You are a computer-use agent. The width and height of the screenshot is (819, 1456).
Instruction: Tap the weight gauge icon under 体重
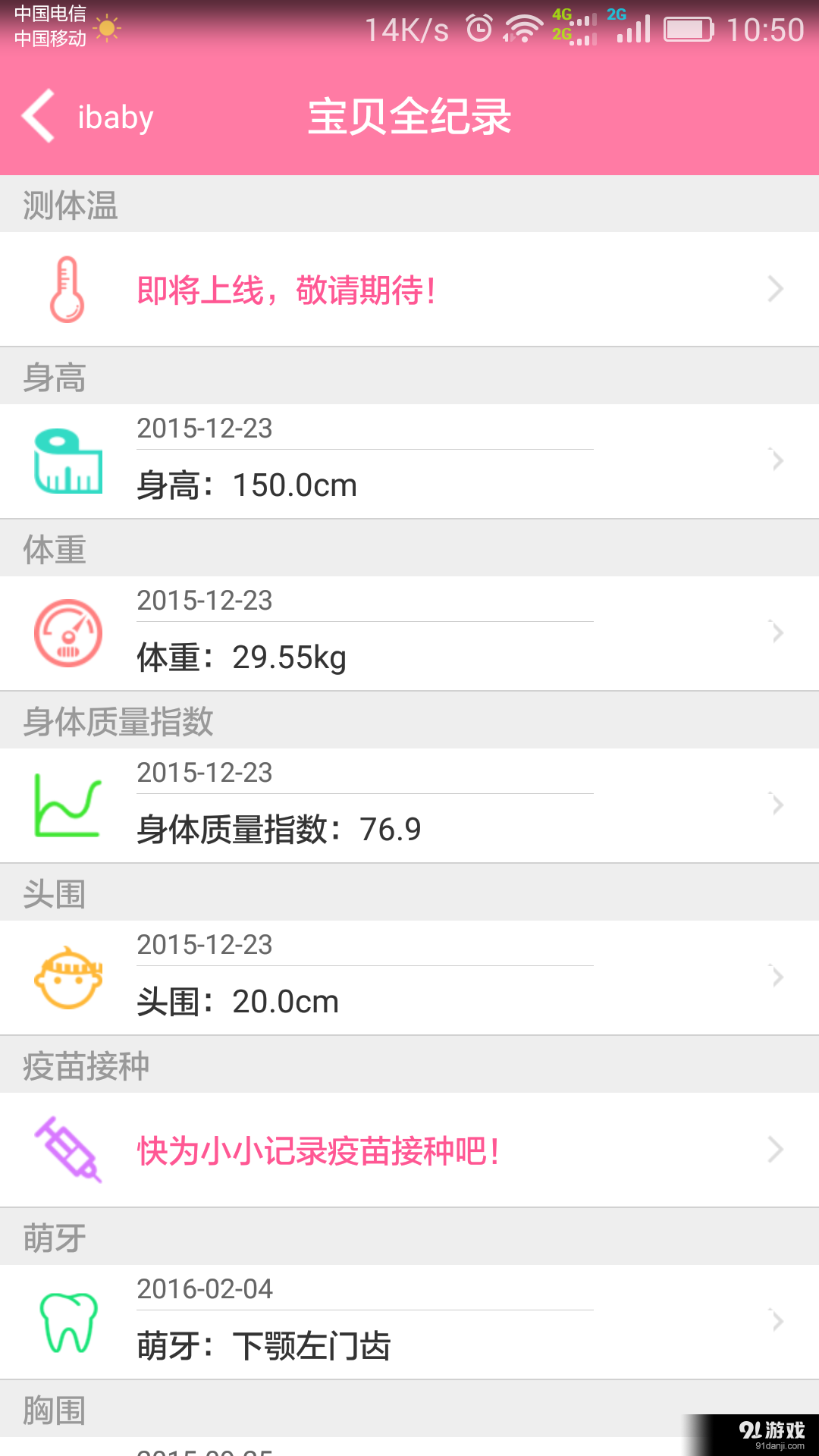click(67, 633)
